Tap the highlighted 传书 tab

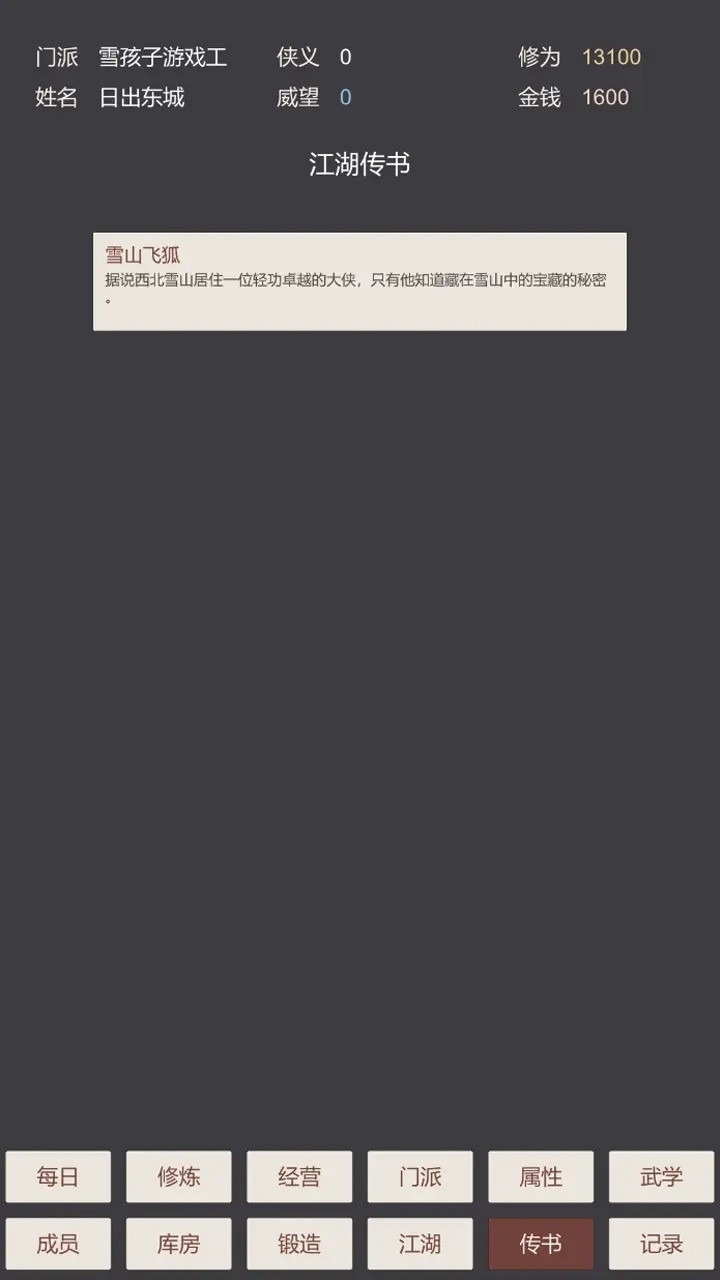click(x=541, y=1244)
